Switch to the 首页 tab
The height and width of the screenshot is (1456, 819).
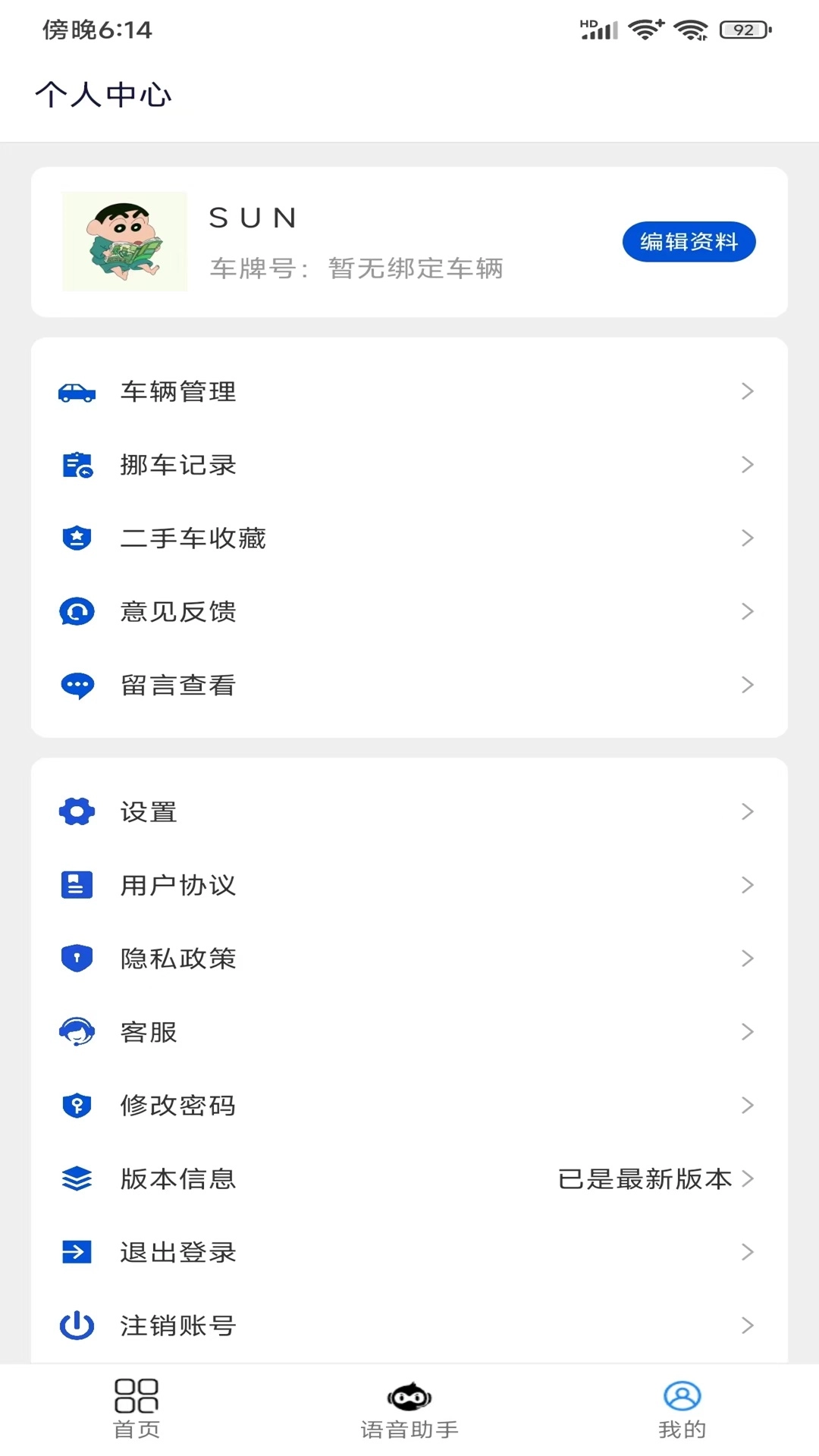[x=135, y=1412]
